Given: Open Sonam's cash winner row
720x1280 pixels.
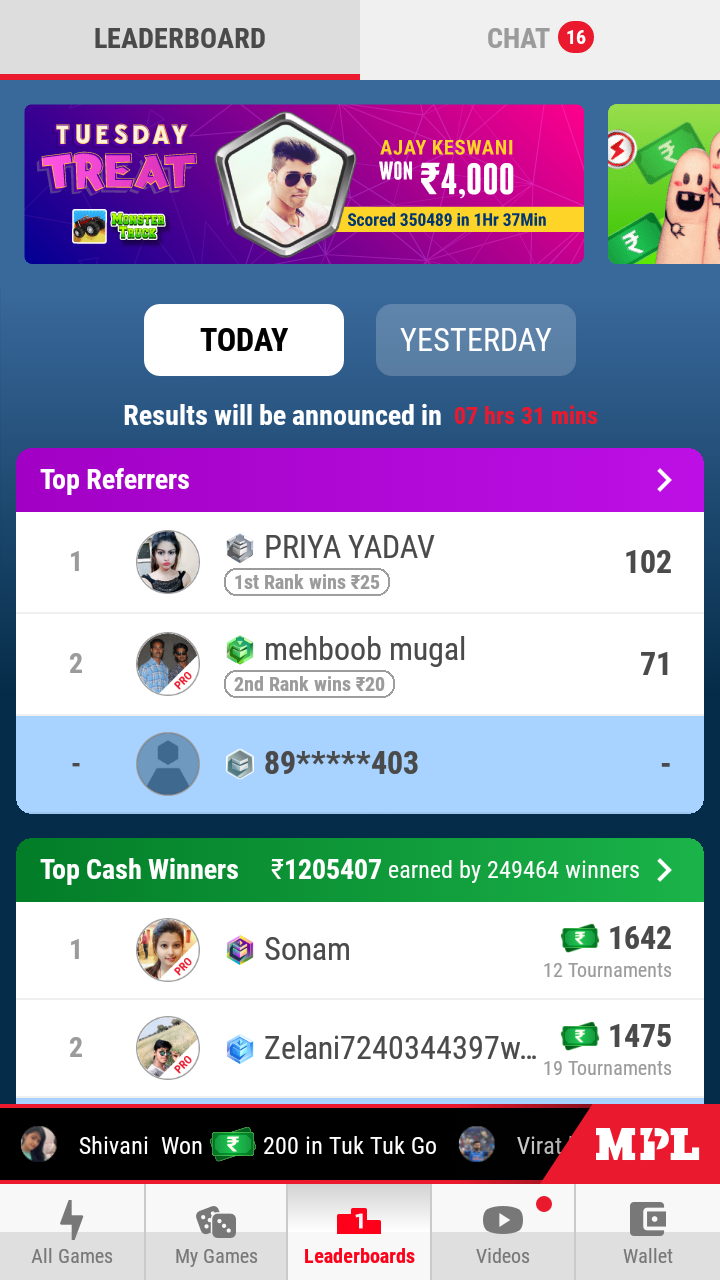Looking at the screenshot, I should click(x=360, y=950).
